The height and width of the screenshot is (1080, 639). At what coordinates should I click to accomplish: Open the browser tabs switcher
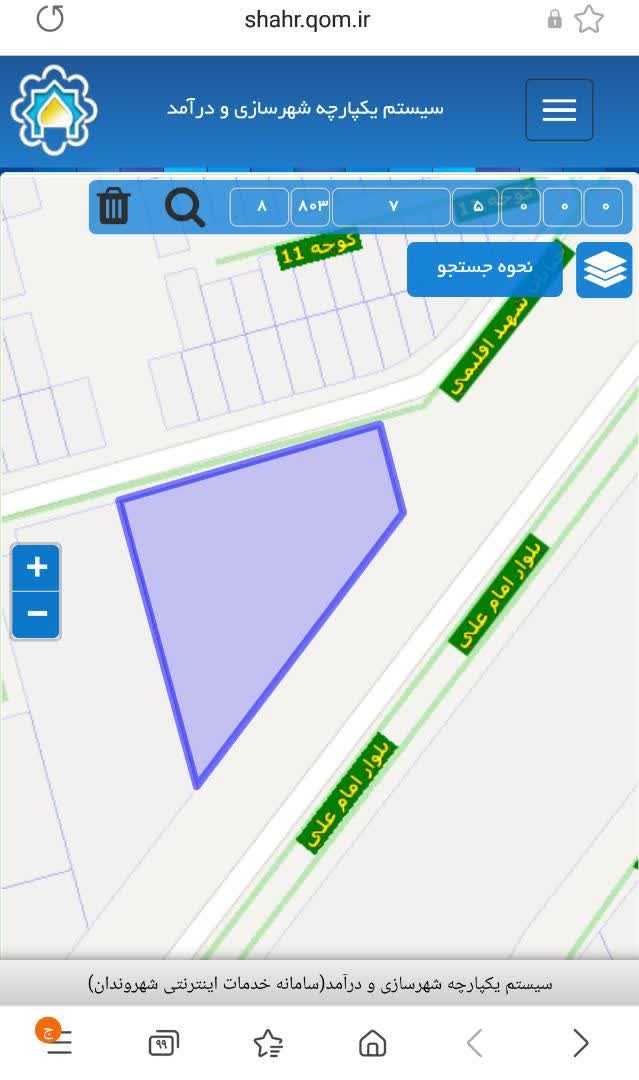pyautogui.click(x=163, y=1043)
